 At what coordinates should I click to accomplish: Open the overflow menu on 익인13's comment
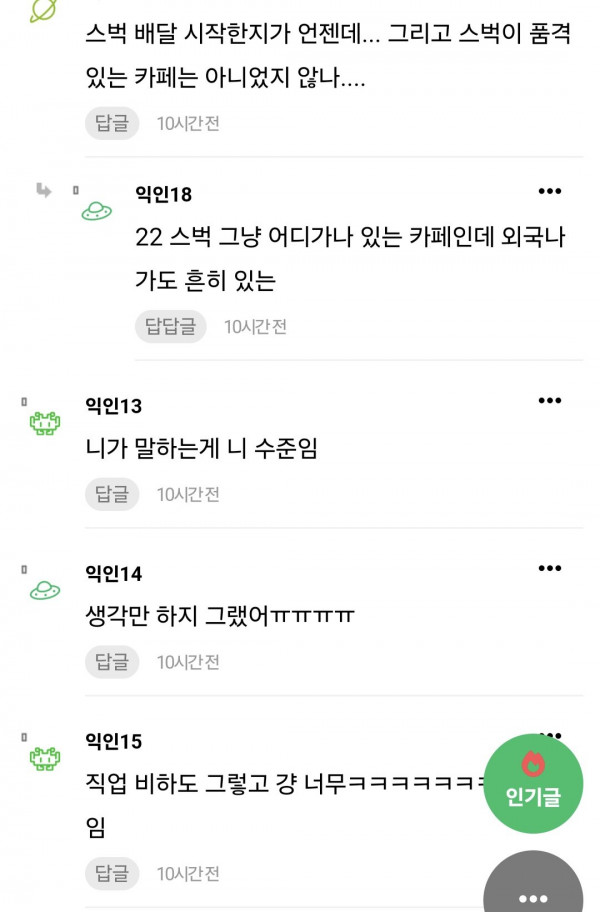click(x=550, y=401)
